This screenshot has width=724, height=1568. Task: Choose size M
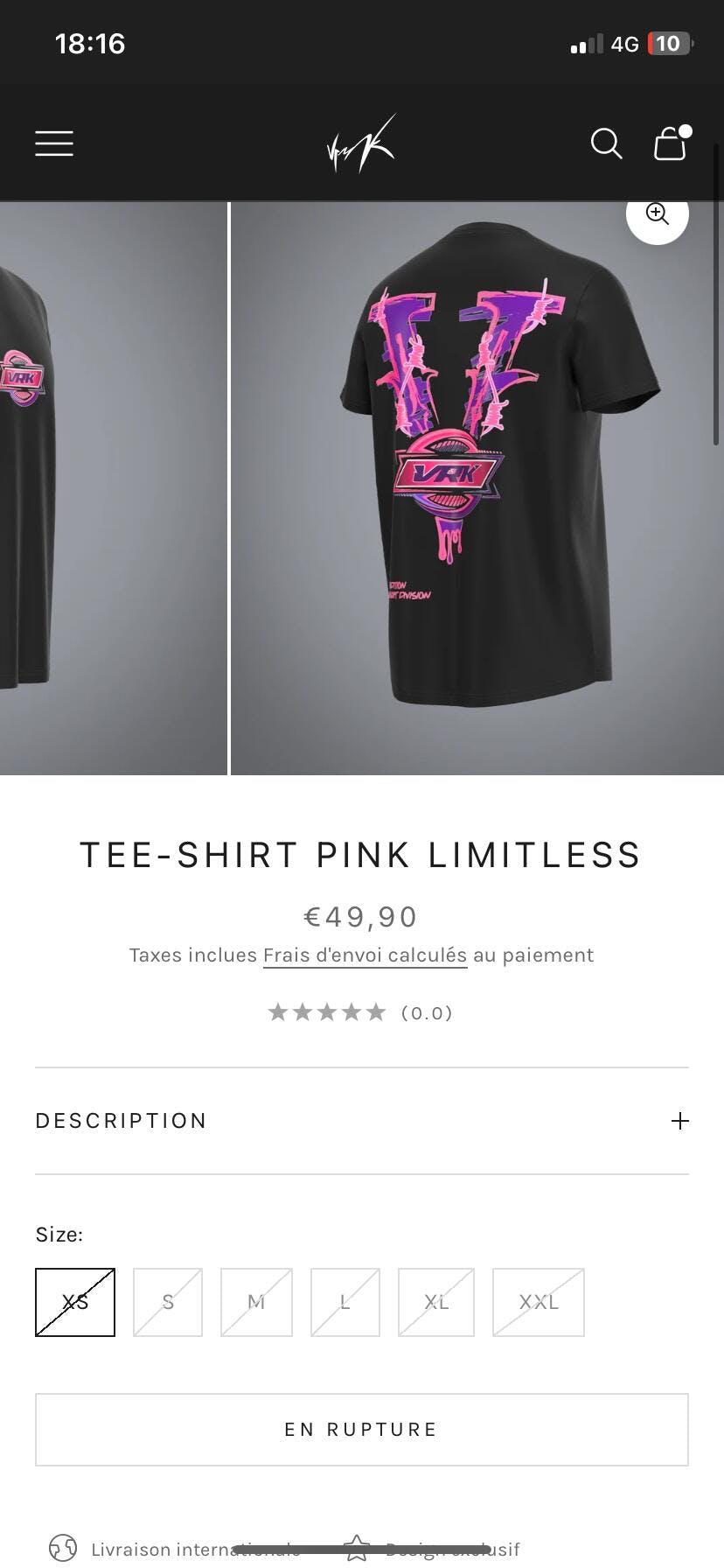[256, 1302]
